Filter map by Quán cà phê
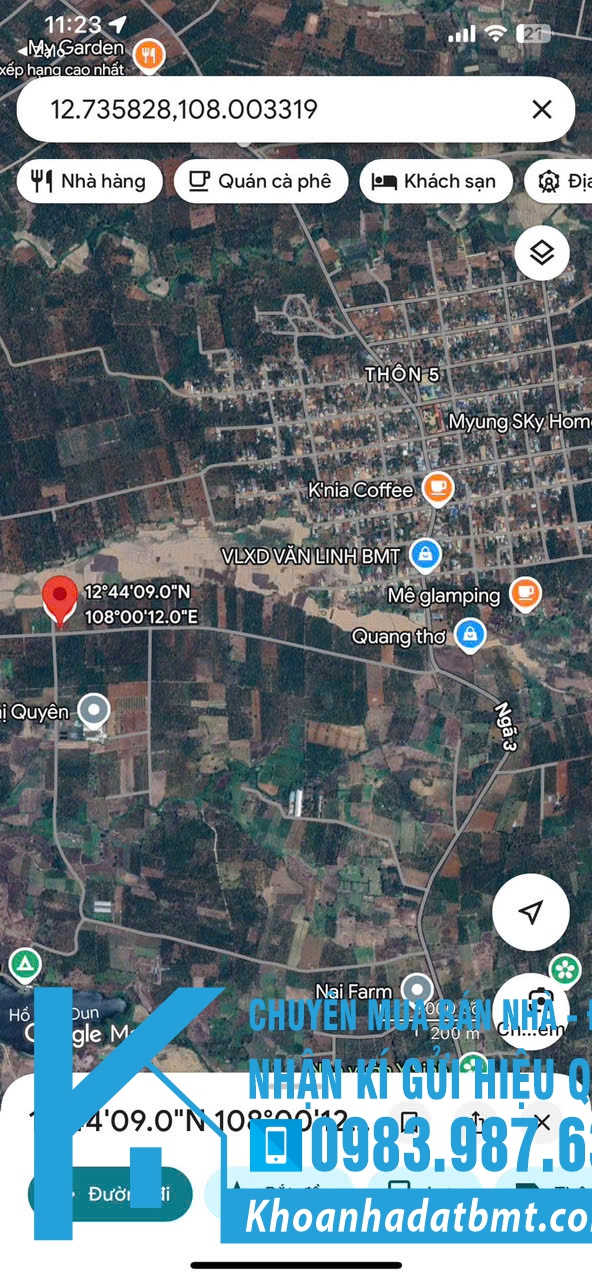The image size is (592, 1280). 260,181
